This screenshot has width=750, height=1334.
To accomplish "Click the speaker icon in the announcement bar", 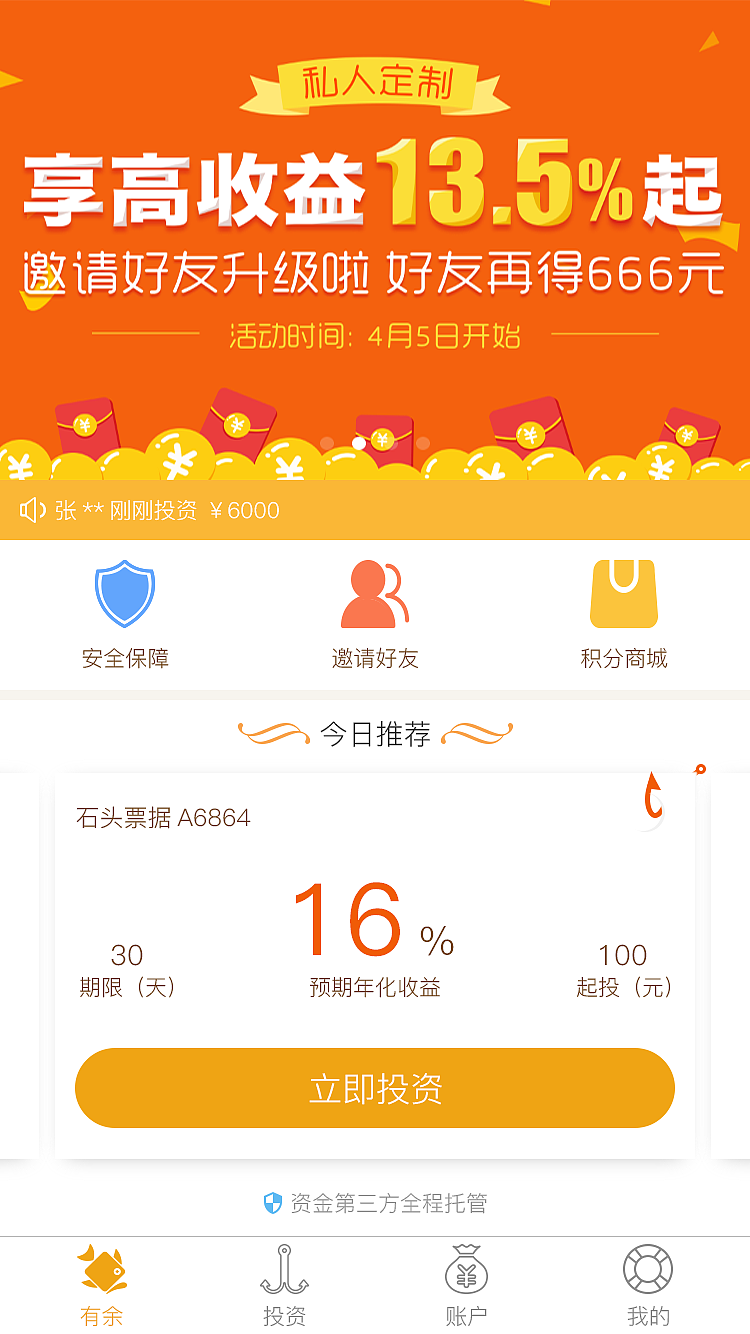I will coord(34,510).
